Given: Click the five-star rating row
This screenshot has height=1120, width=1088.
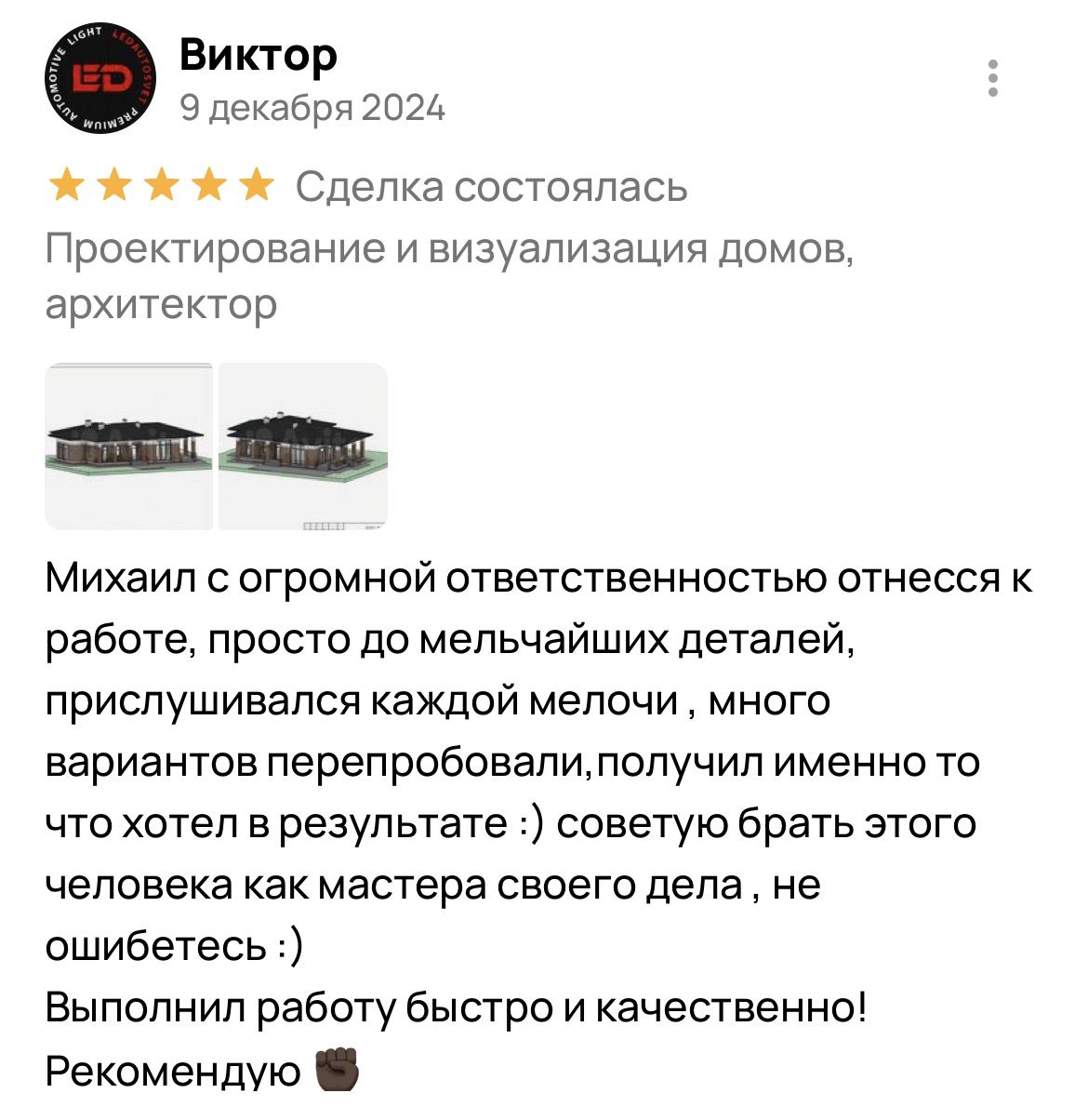Looking at the screenshot, I should 161,186.
